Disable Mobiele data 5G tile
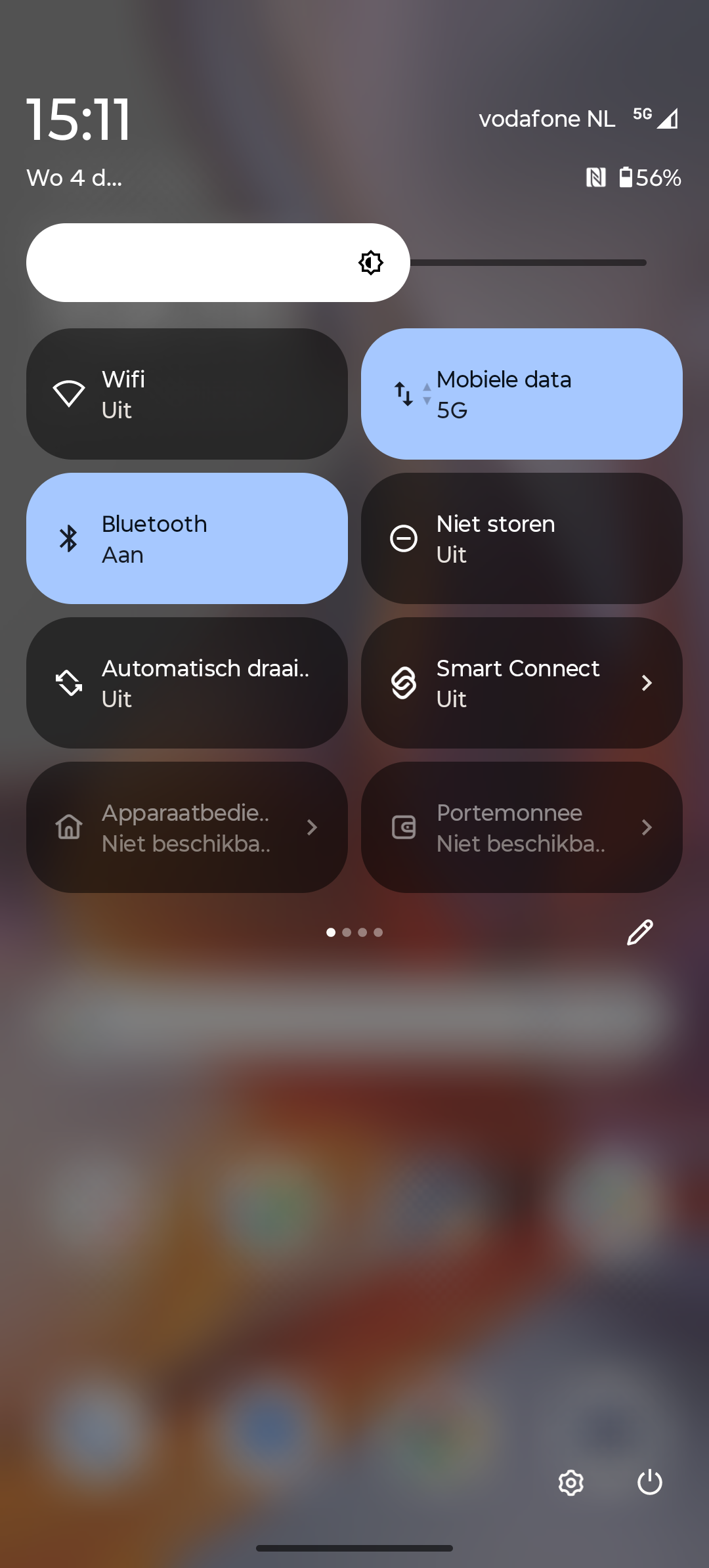Viewport: 709px width, 1568px height. click(522, 394)
